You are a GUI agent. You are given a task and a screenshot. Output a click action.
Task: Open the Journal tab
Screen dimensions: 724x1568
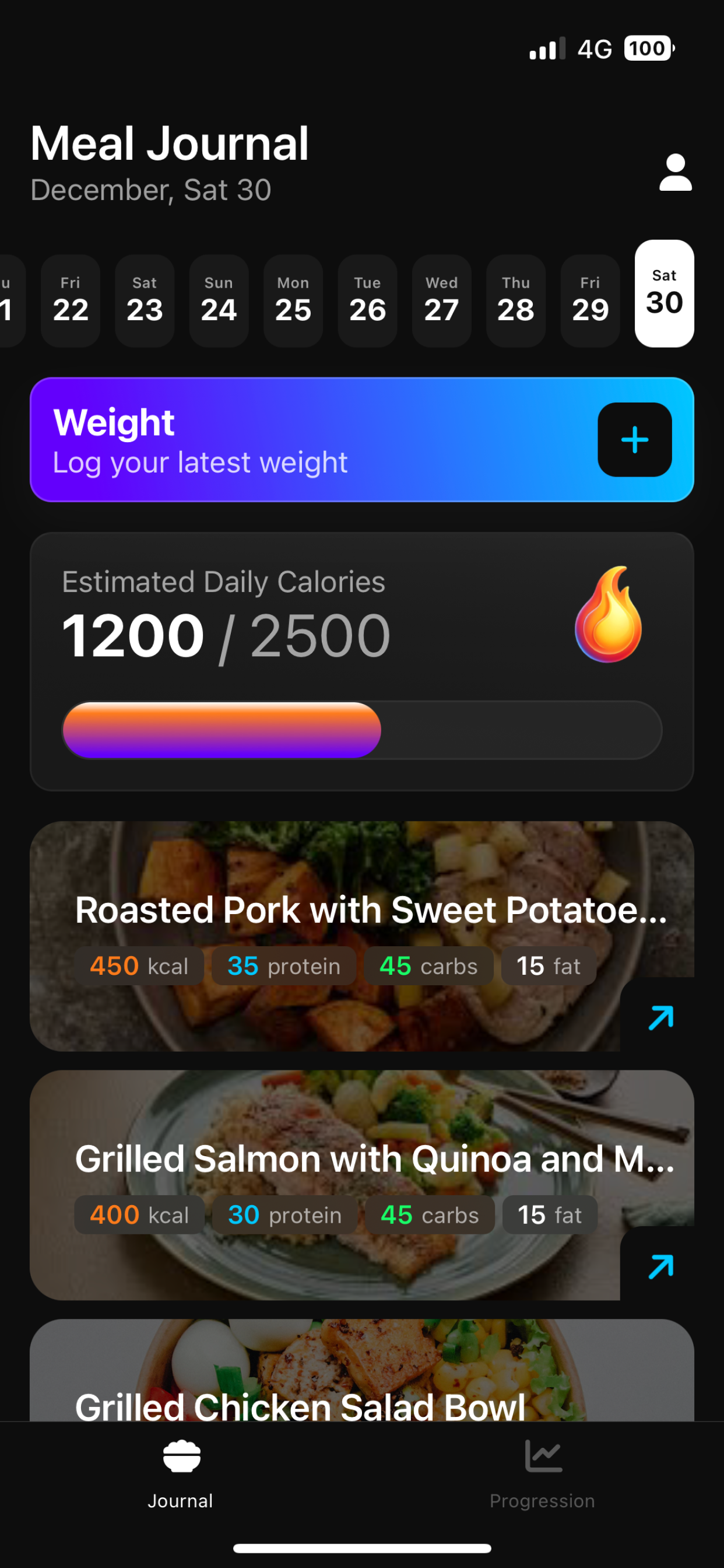181,1473
